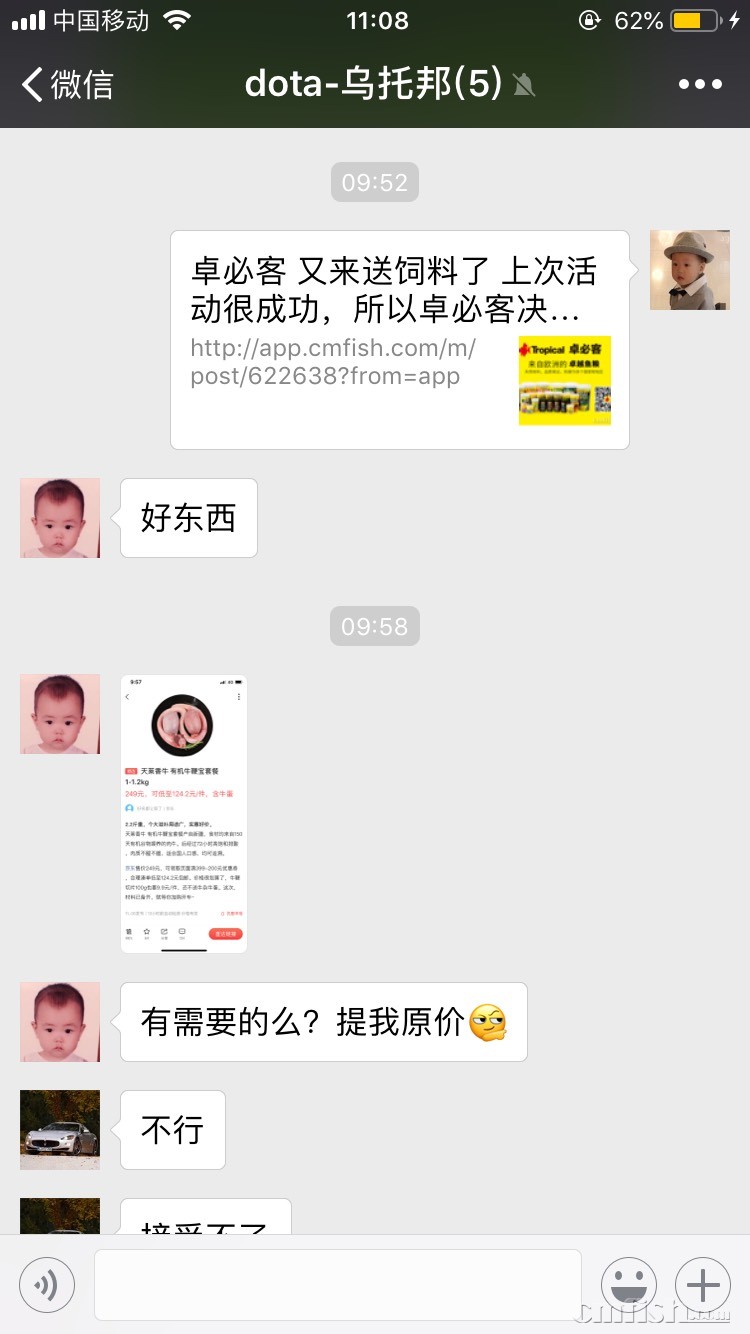Open the product screenshot image message
Screen dimensions: 750x1334
point(184,814)
